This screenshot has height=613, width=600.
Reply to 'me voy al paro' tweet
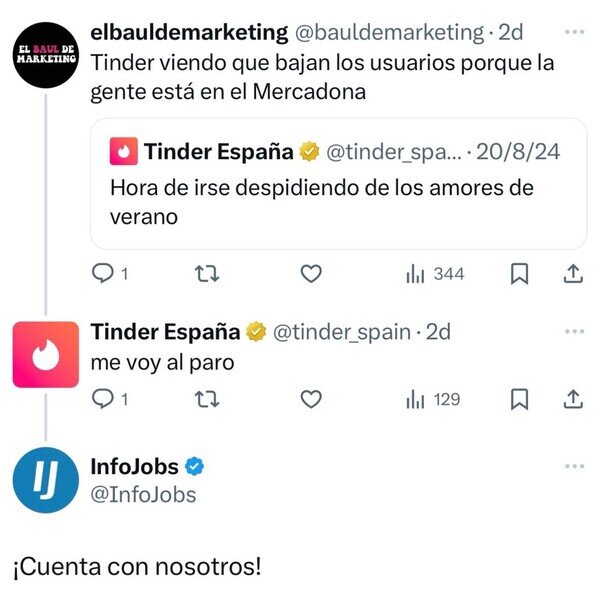point(102,399)
